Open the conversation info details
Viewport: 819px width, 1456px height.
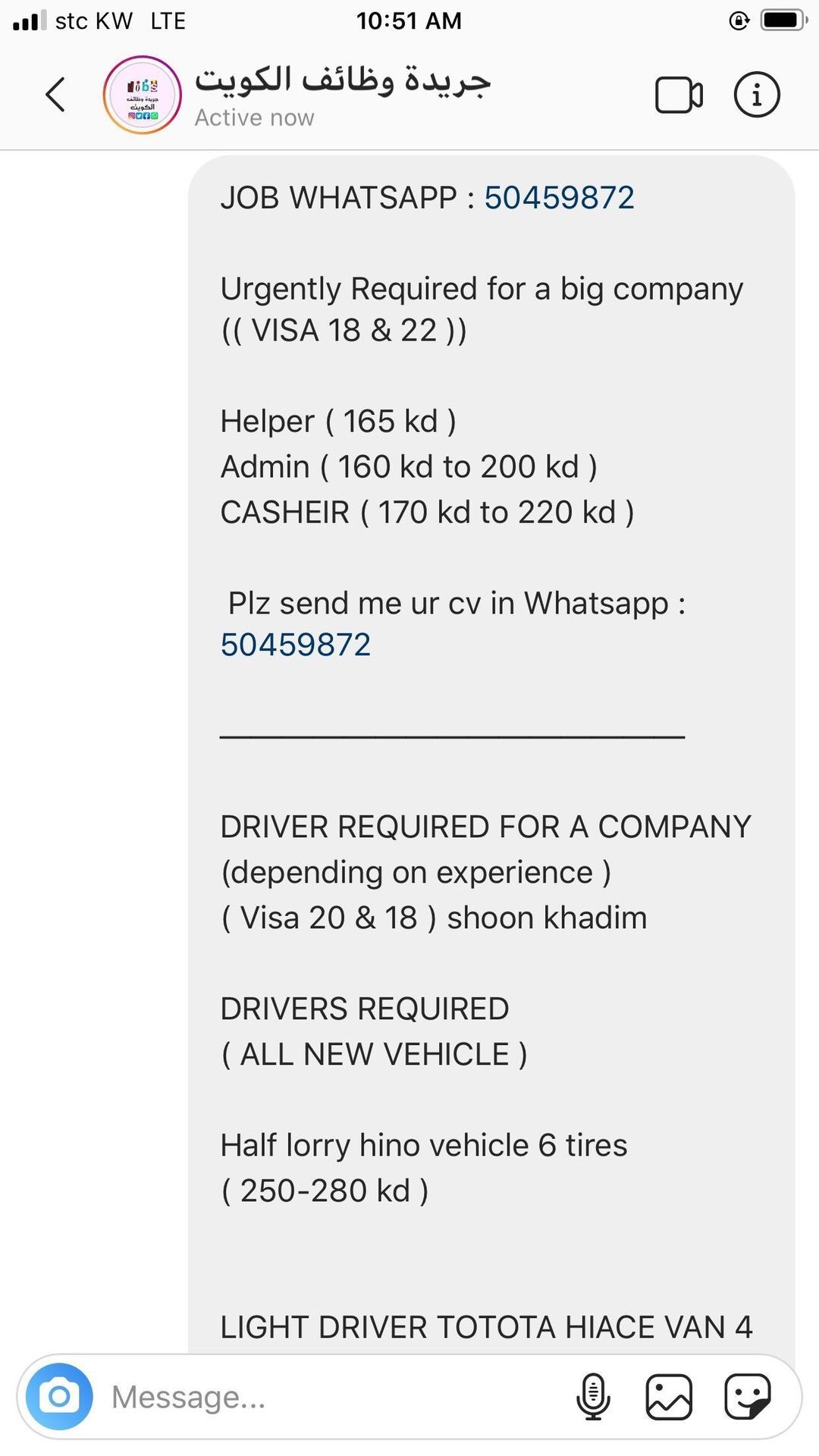[756, 95]
